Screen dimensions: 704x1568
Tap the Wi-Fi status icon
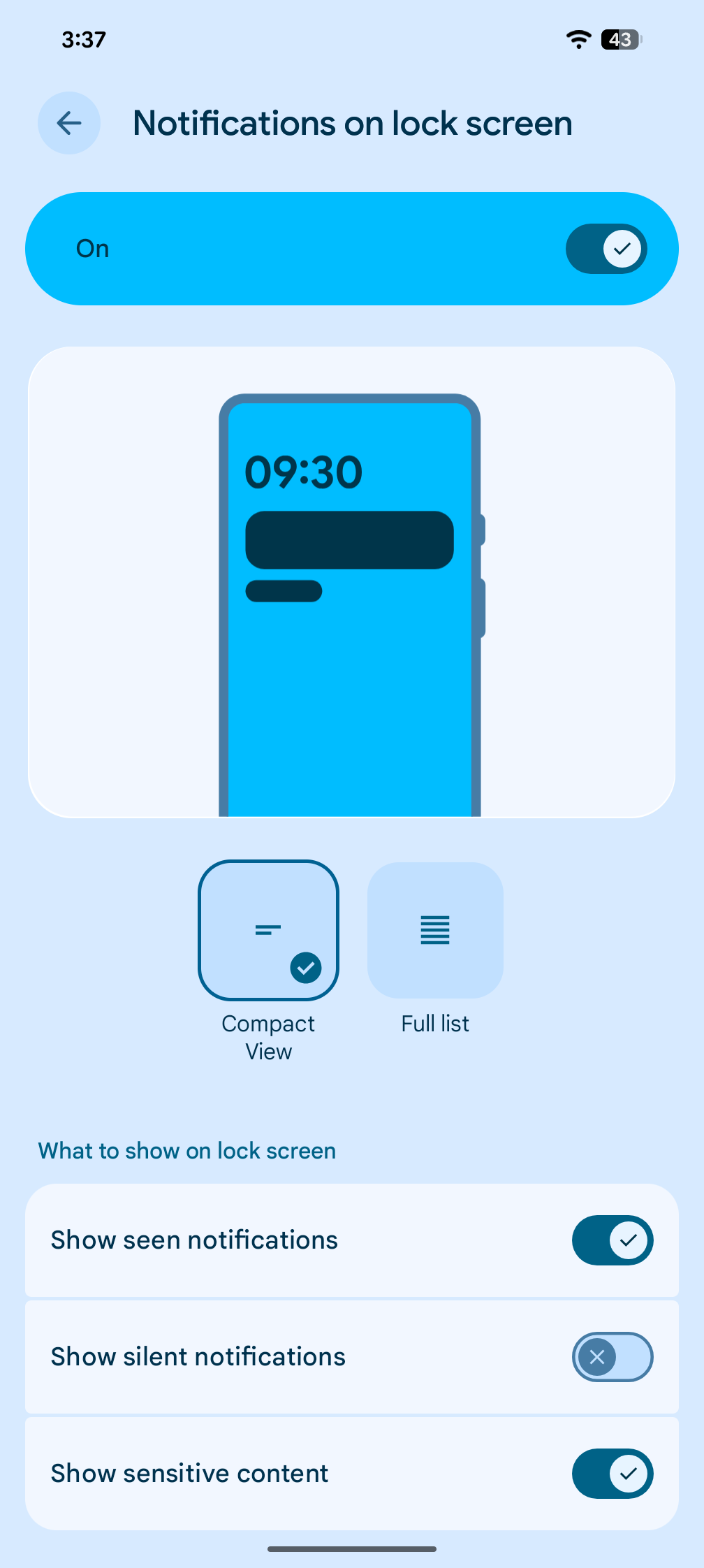point(578,39)
